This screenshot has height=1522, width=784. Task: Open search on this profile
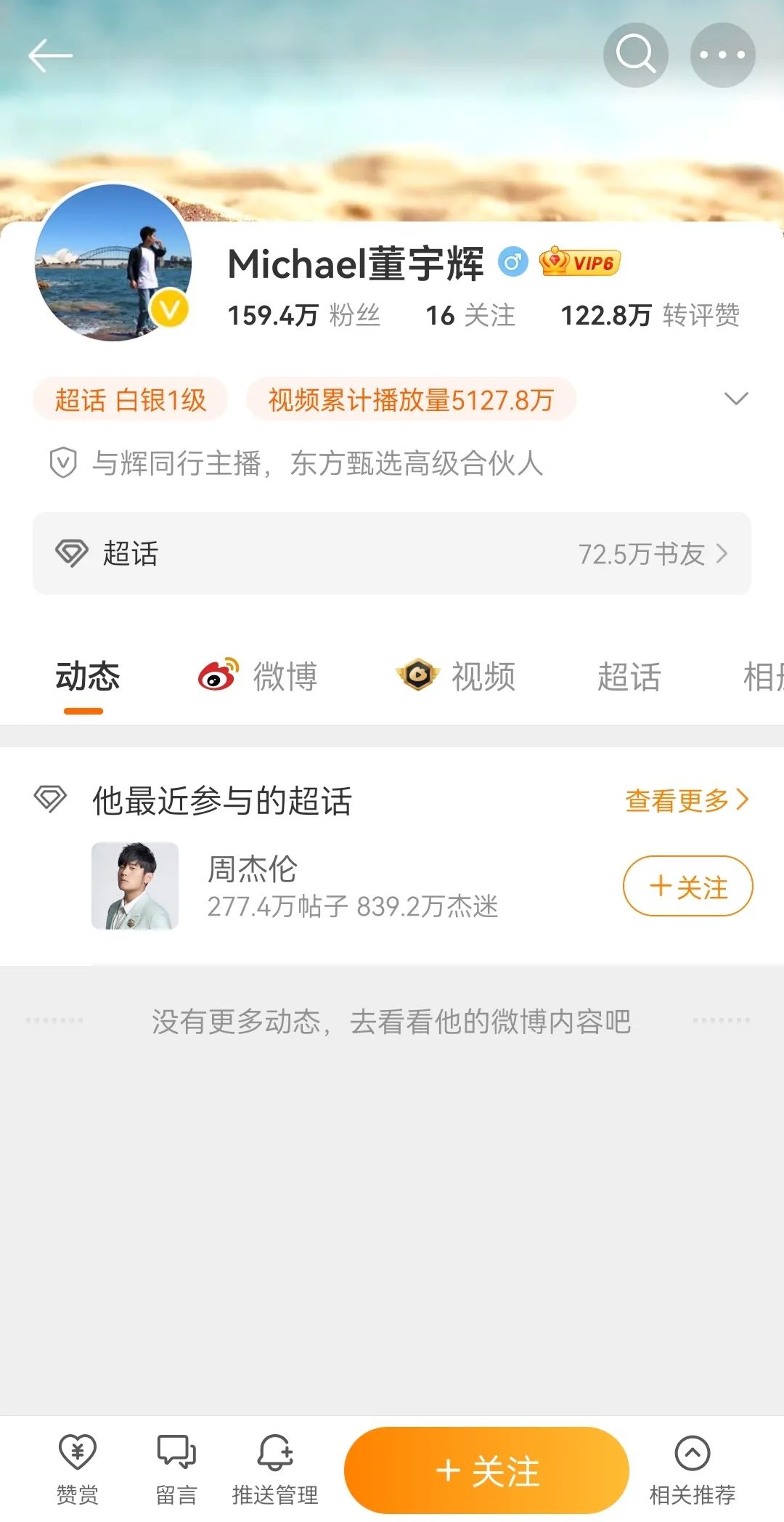635,55
